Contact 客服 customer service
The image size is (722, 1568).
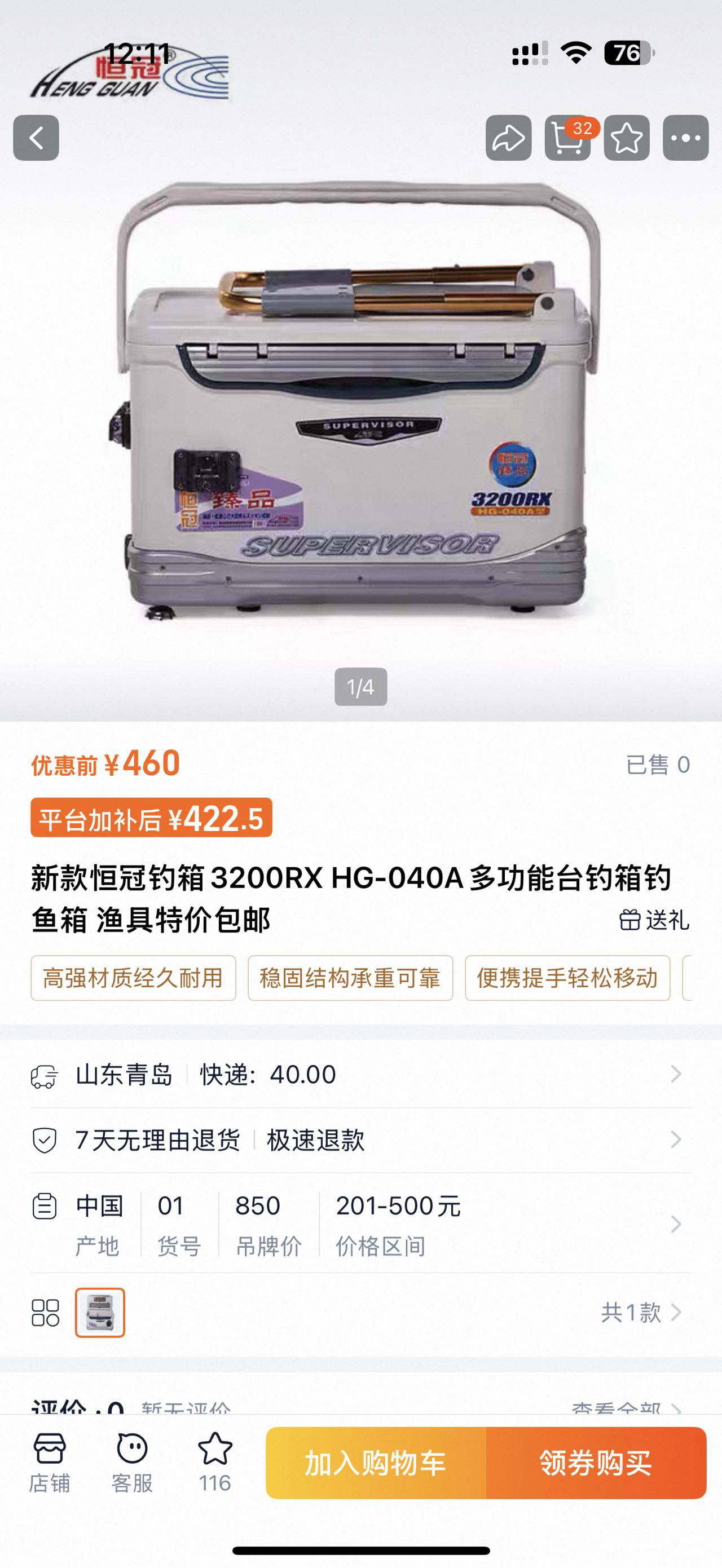tap(132, 1462)
